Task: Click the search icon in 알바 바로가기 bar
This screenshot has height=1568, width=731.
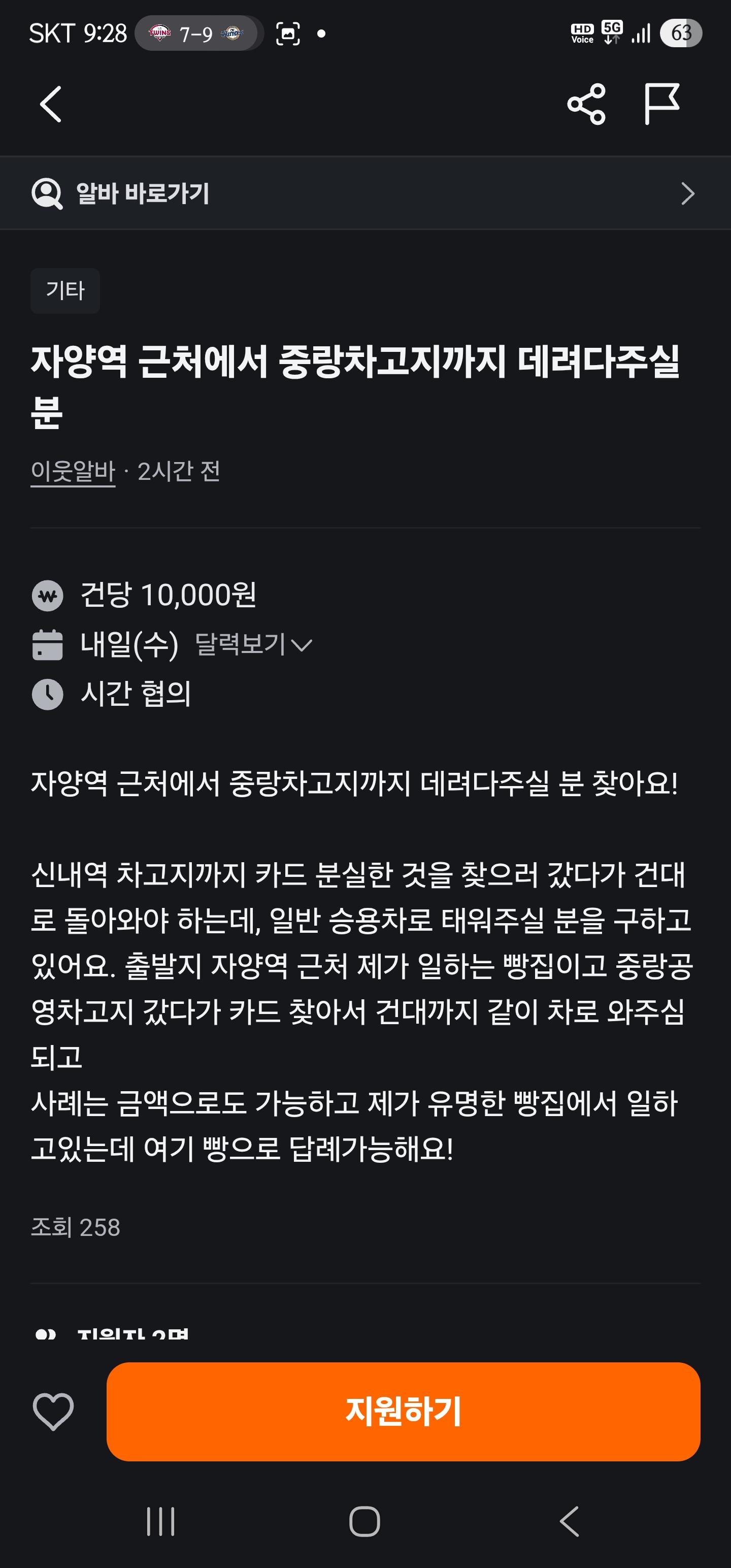Action: coord(48,193)
